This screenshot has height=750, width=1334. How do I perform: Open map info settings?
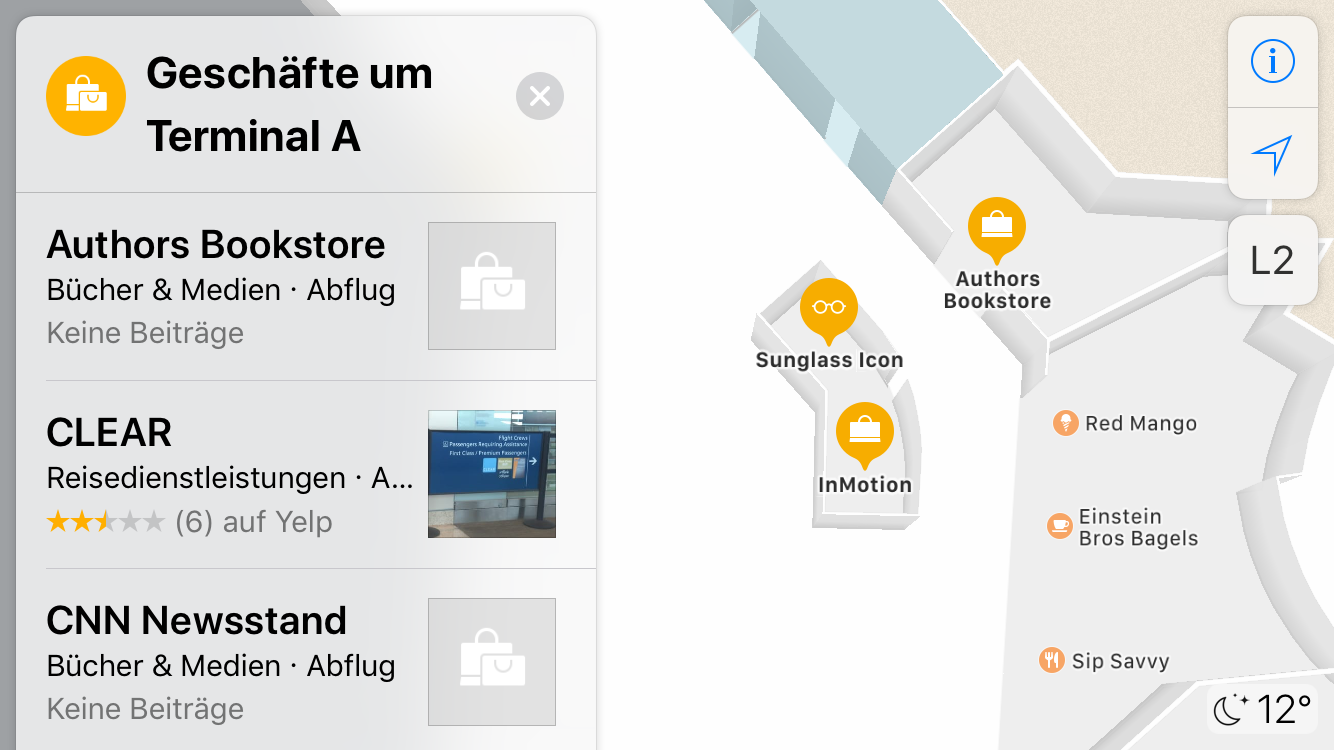point(1272,62)
